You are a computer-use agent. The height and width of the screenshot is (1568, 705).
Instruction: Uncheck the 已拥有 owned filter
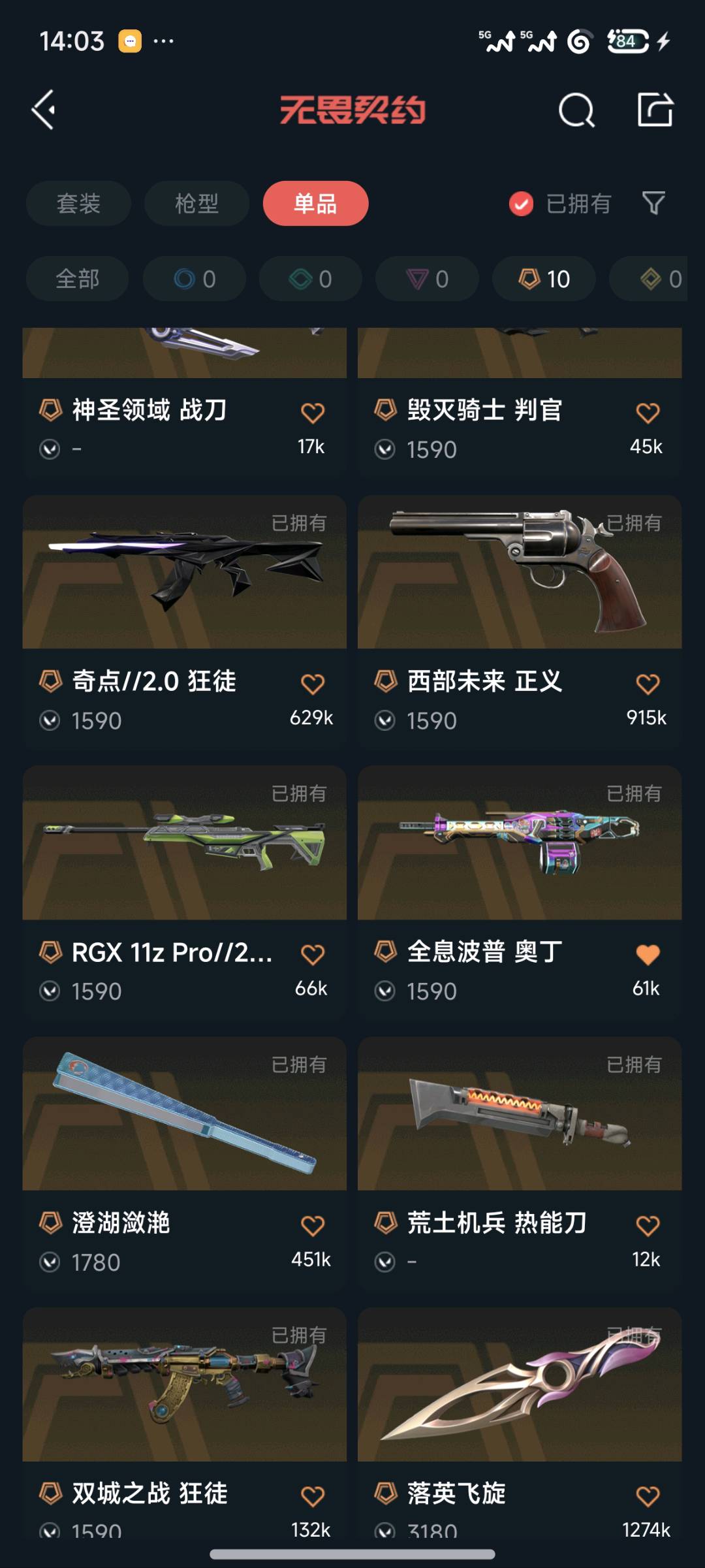(521, 204)
